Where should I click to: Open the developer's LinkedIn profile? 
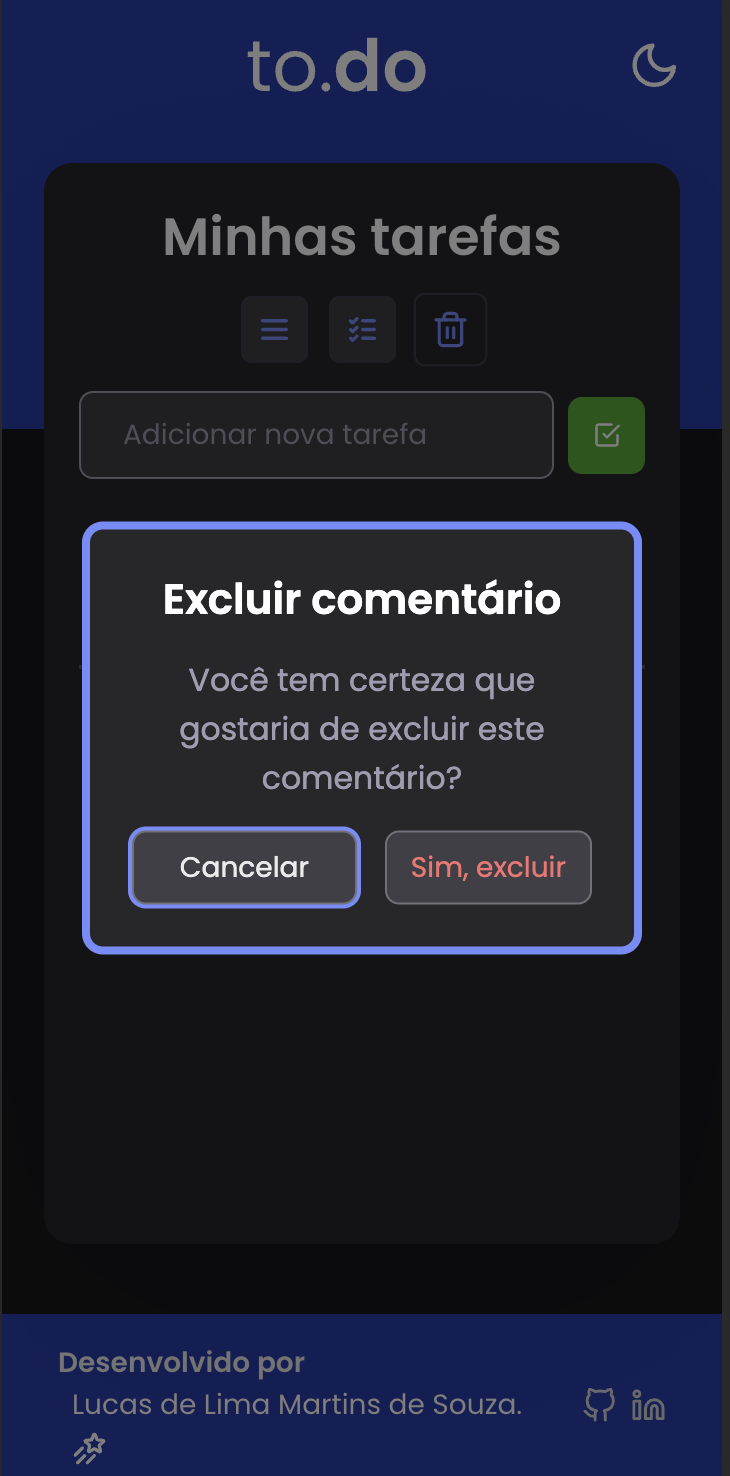pyautogui.click(x=649, y=1405)
